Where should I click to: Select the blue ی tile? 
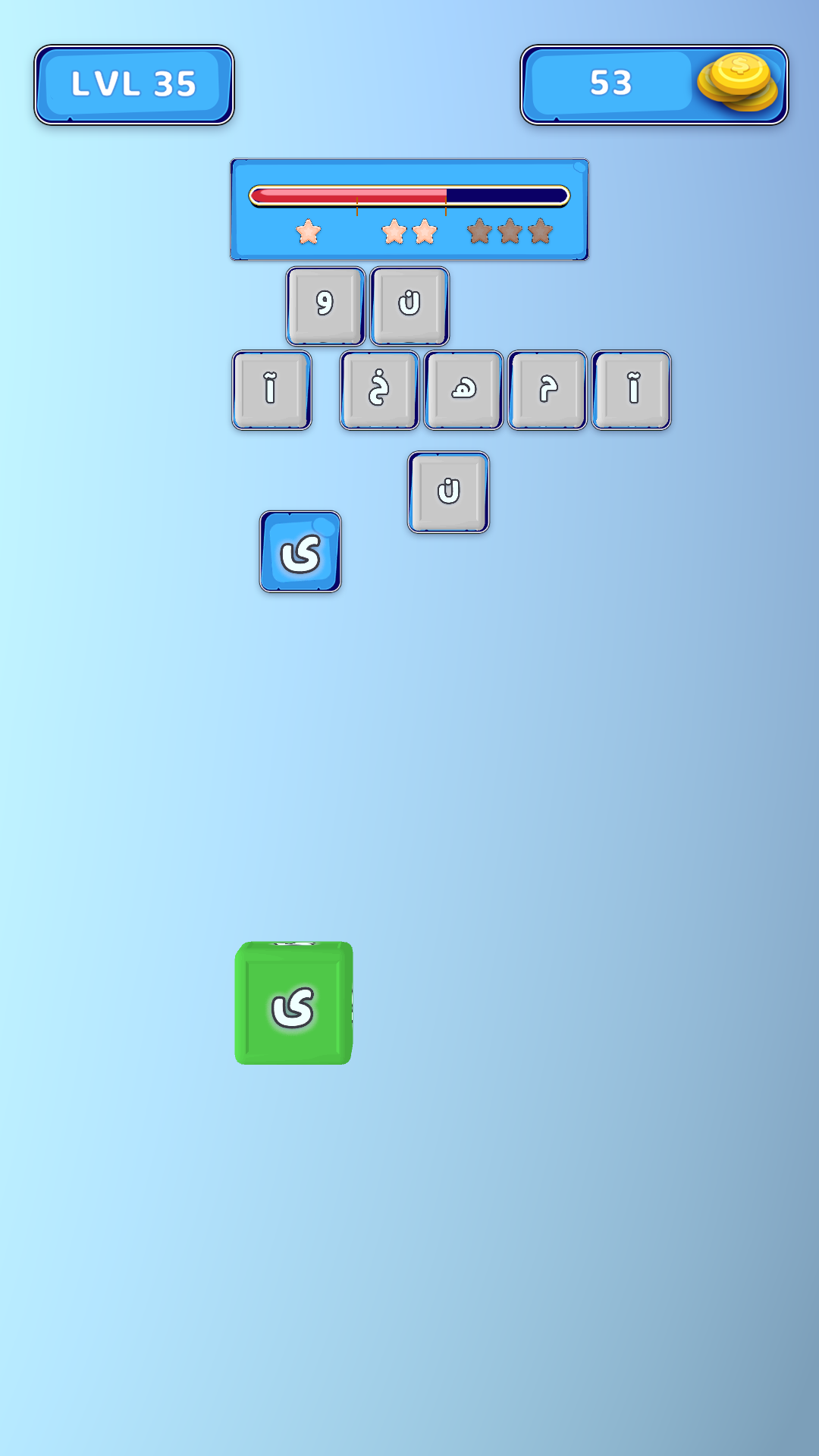click(x=300, y=552)
